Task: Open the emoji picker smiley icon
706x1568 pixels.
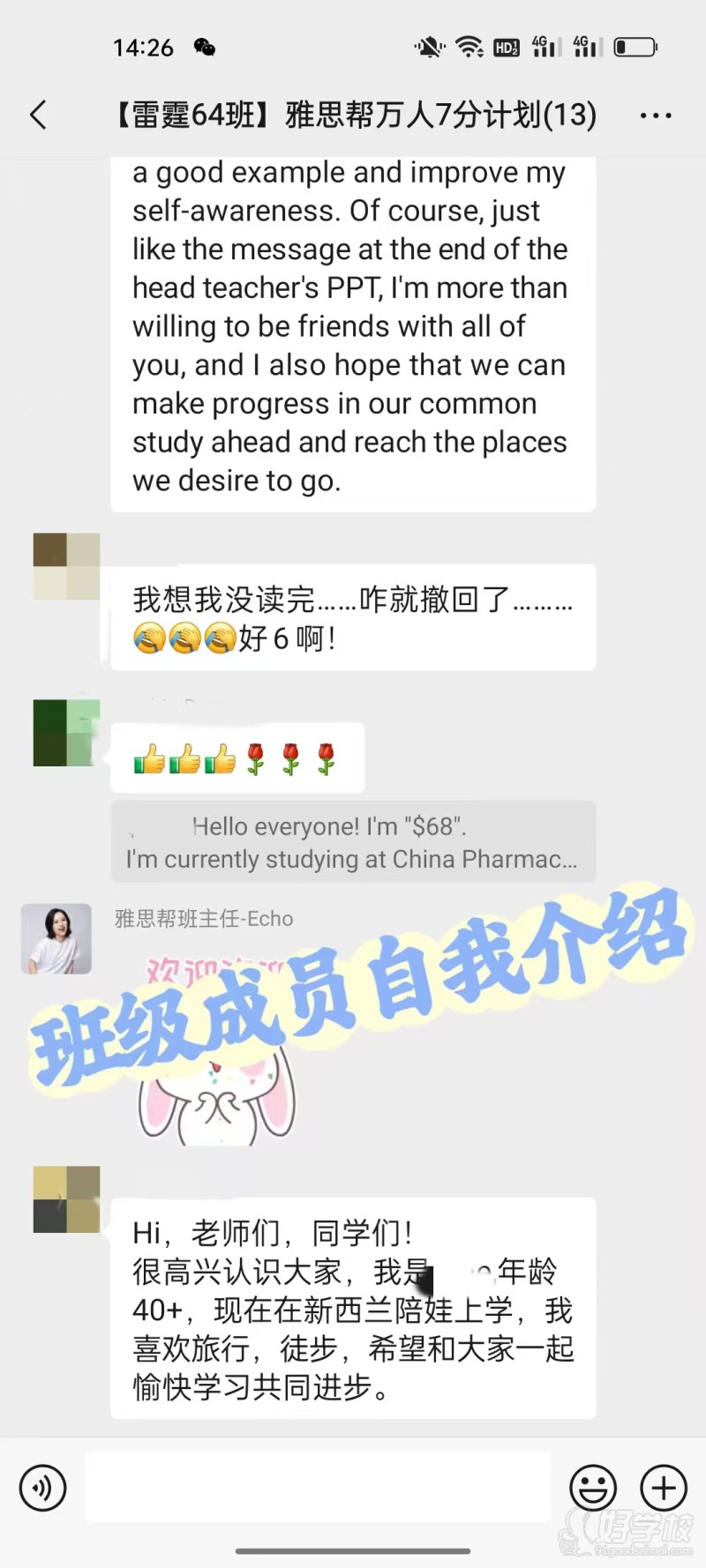Action: (594, 1488)
